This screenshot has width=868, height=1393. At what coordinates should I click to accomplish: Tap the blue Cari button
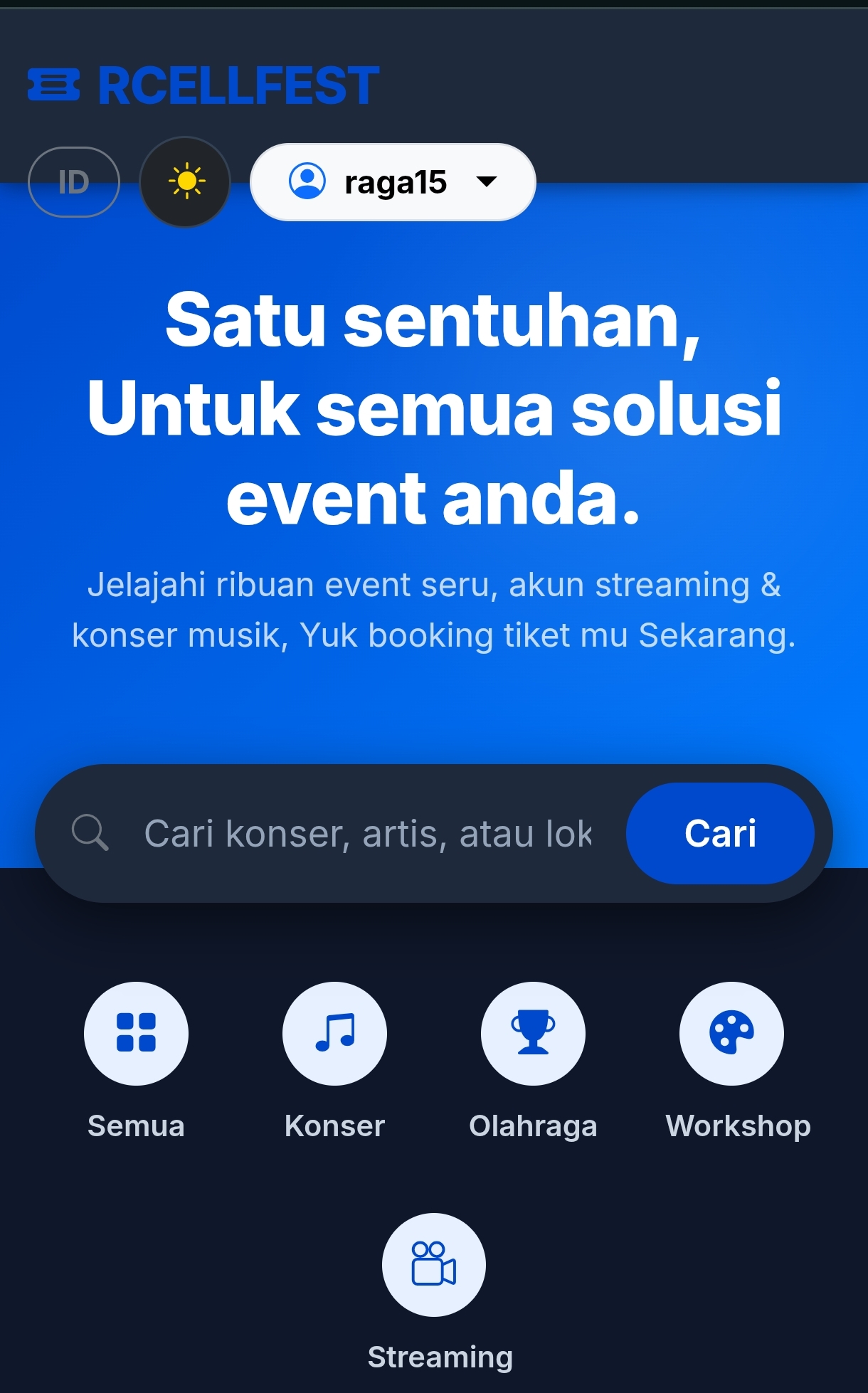click(720, 834)
